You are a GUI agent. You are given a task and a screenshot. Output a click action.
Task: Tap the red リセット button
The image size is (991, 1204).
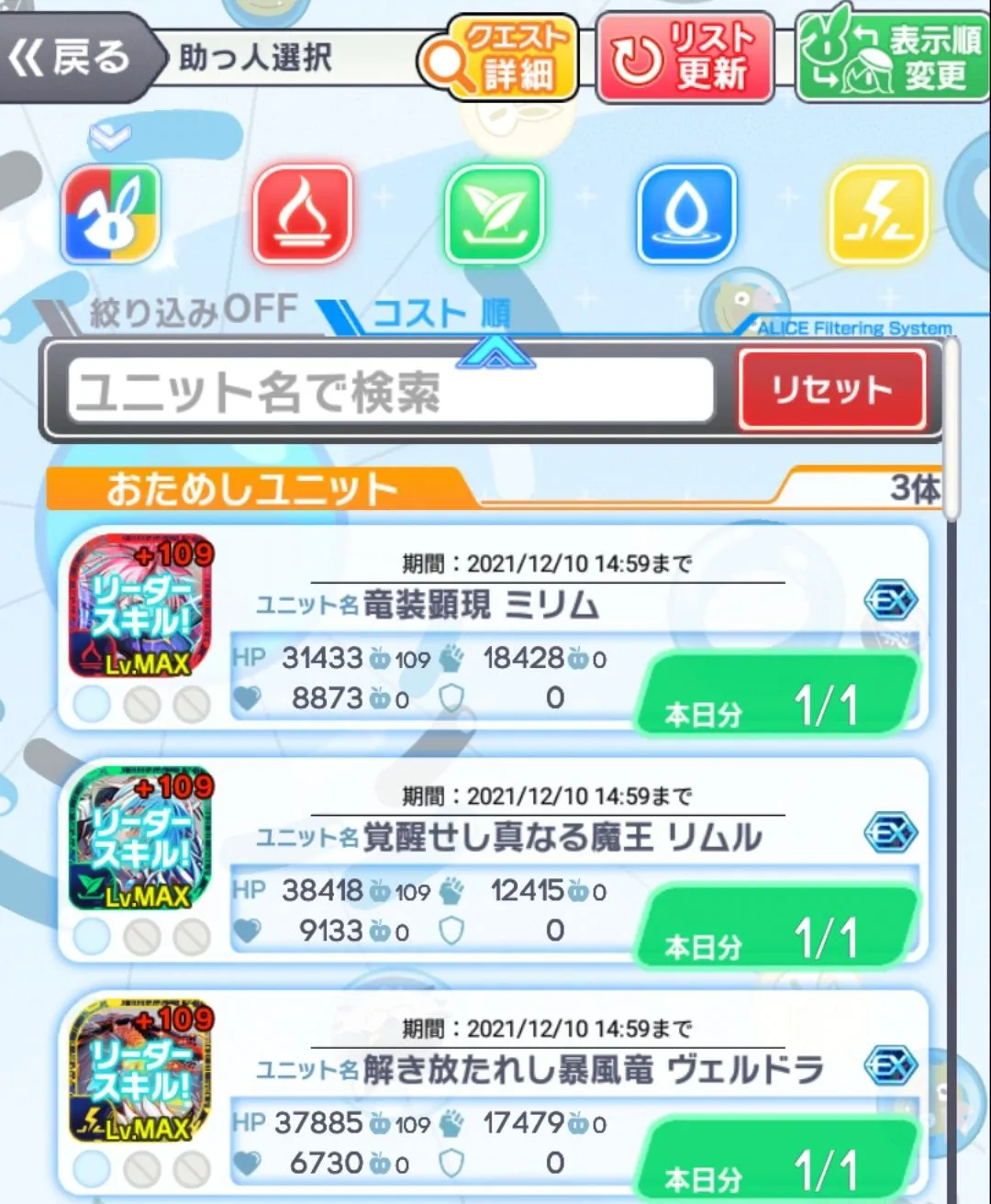[x=831, y=390]
